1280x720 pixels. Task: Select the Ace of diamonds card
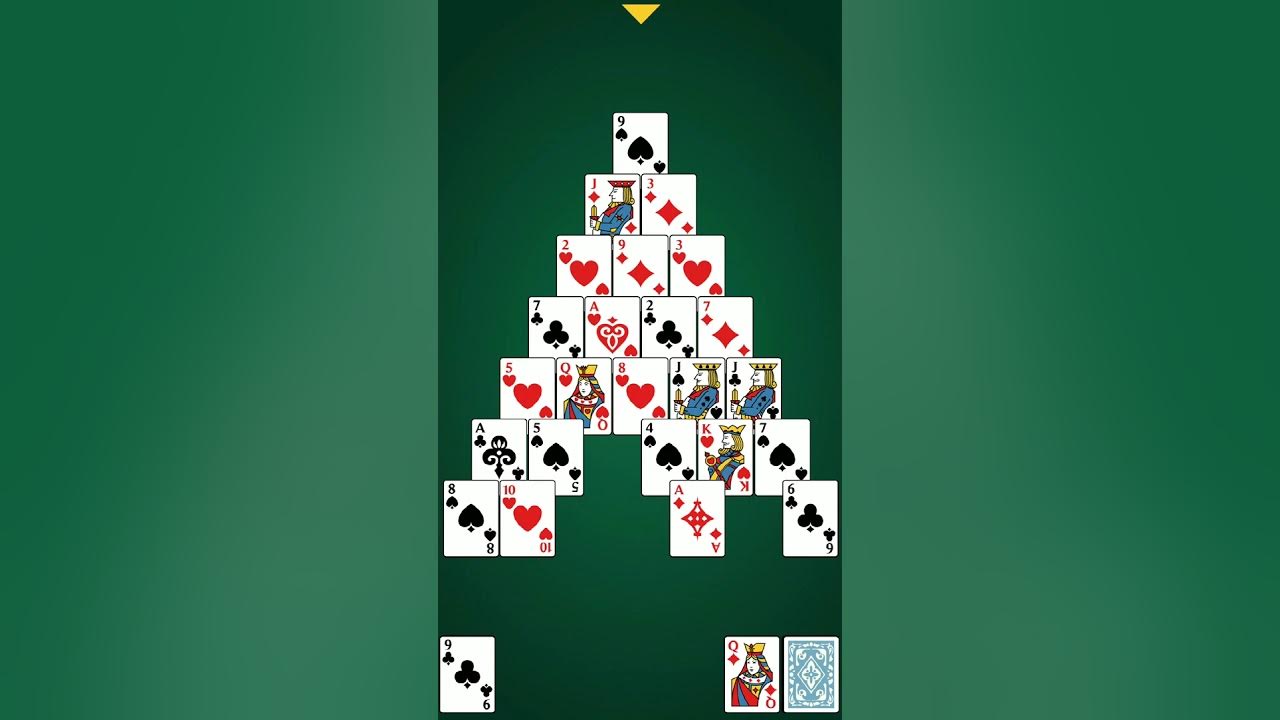coord(697,519)
